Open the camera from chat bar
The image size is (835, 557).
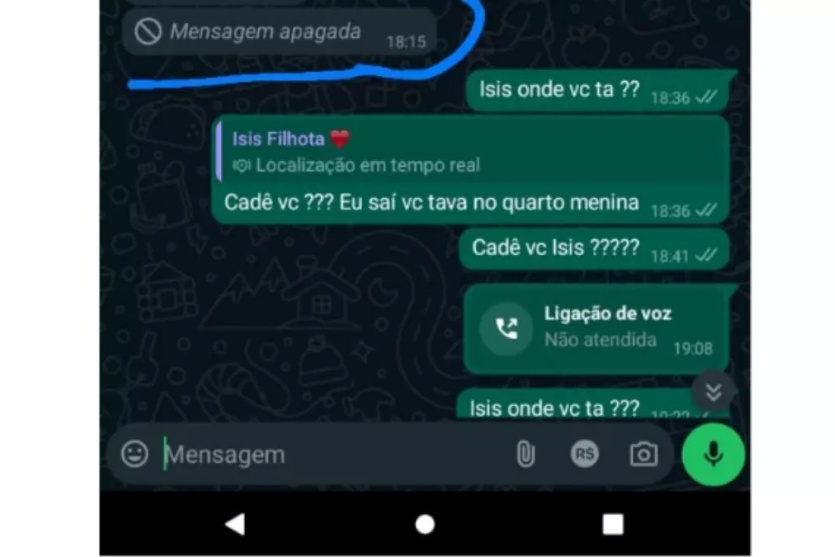click(x=643, y=454)
